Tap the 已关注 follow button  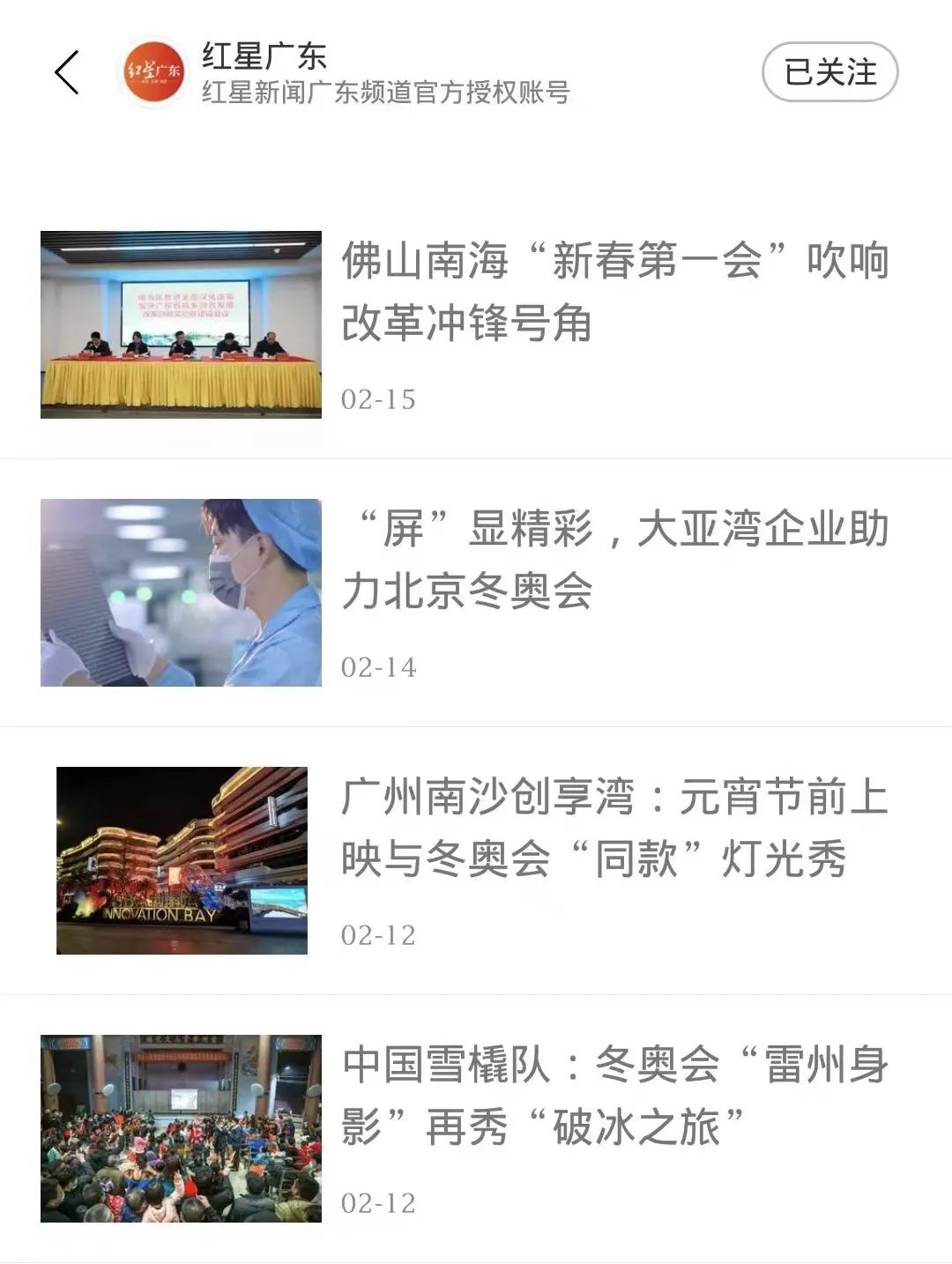(829, 72)
